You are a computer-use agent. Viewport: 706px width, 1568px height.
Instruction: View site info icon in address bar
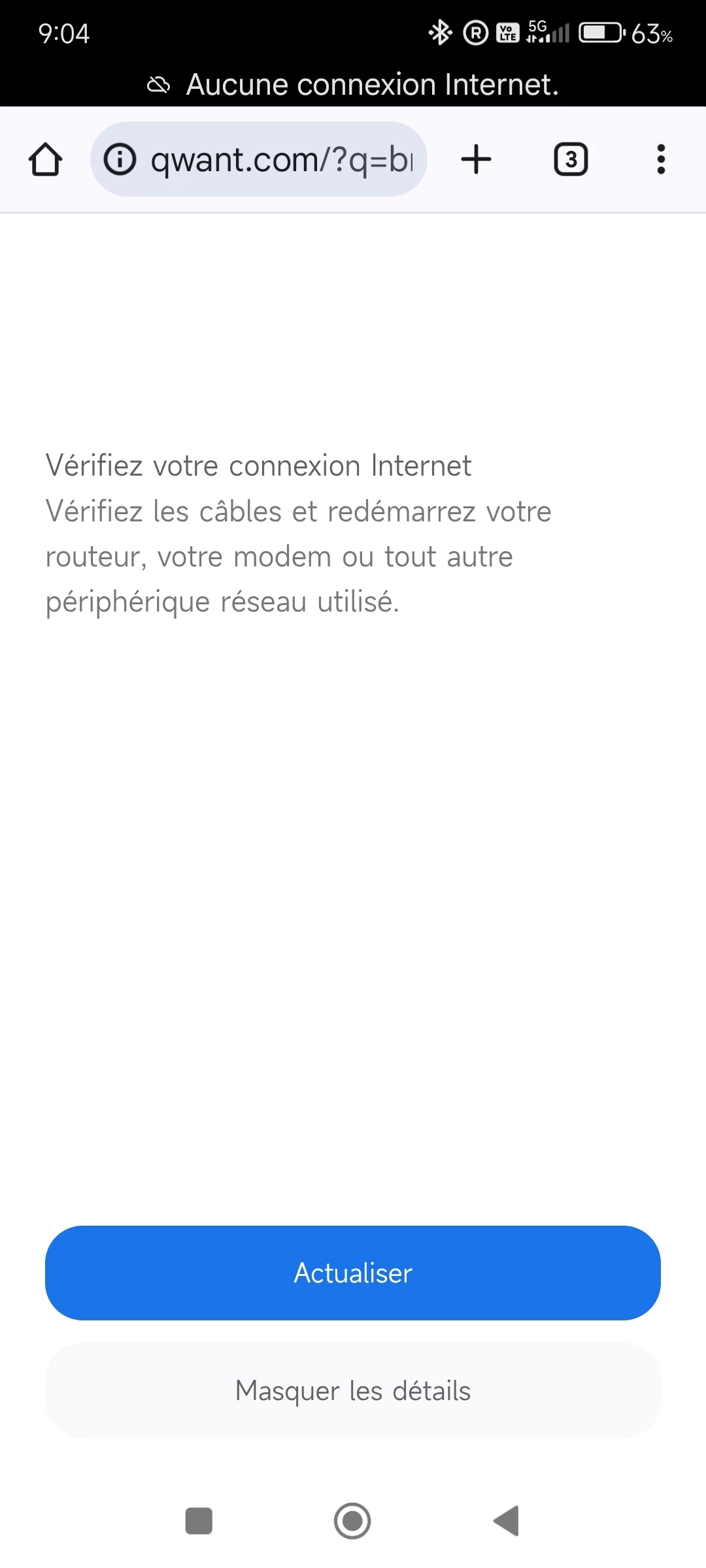pyautogui.click(x=120, y=159)
